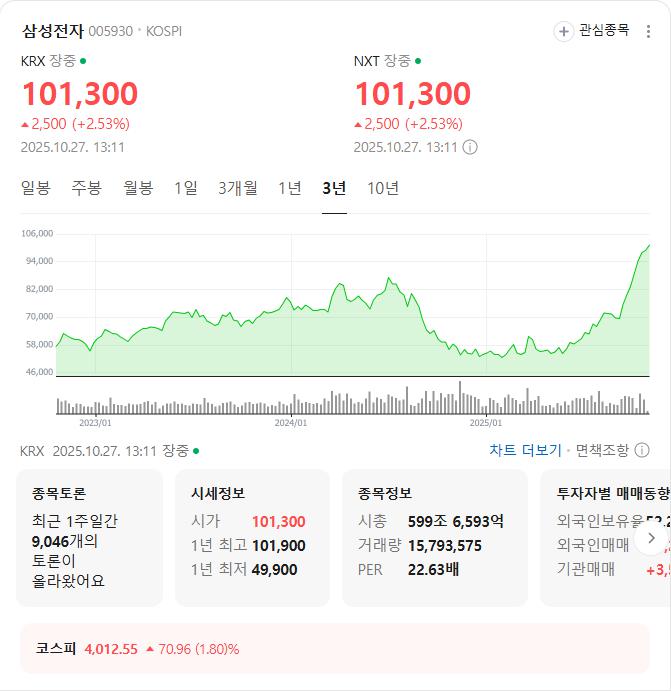Show next cards with the right arrow

pos(651,538)
